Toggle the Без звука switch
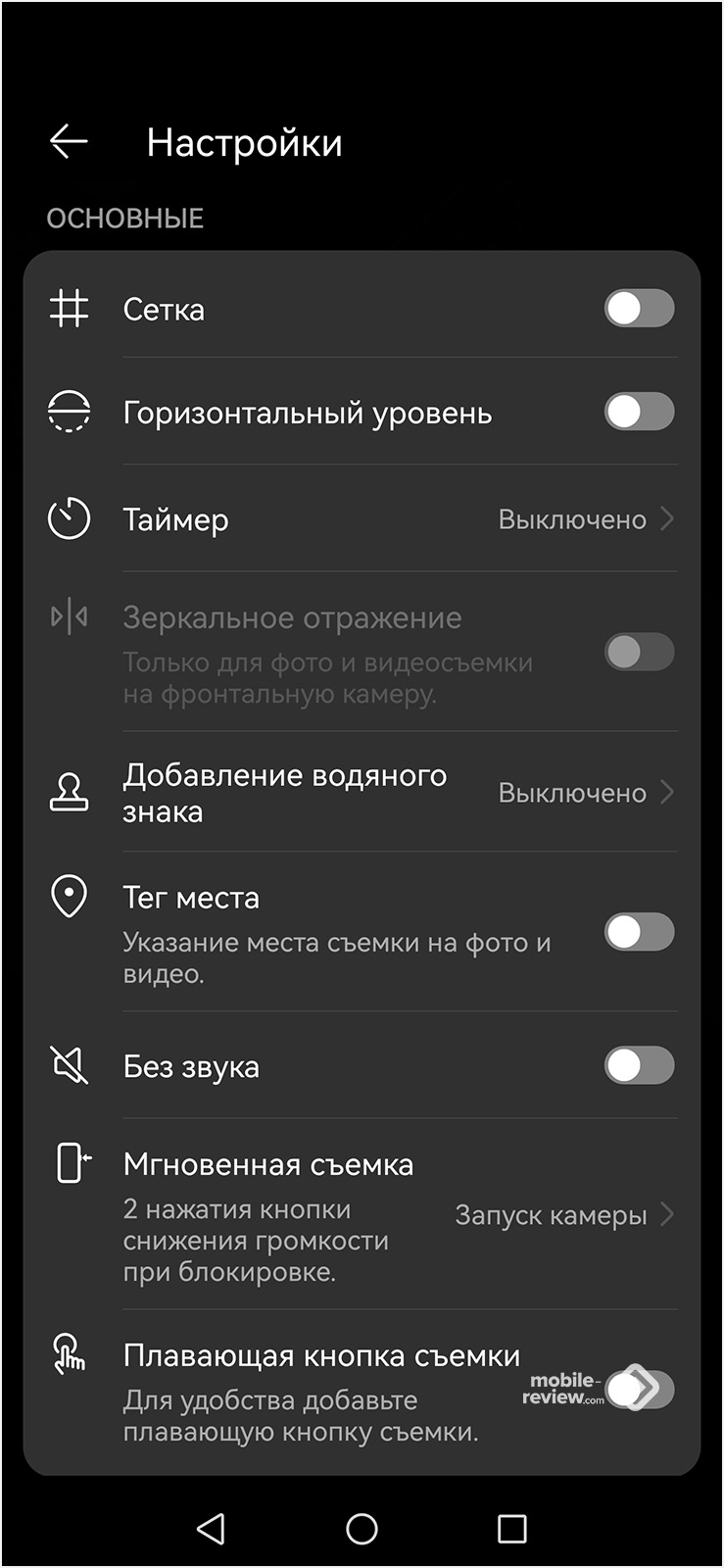 (x=639, y=1065)
